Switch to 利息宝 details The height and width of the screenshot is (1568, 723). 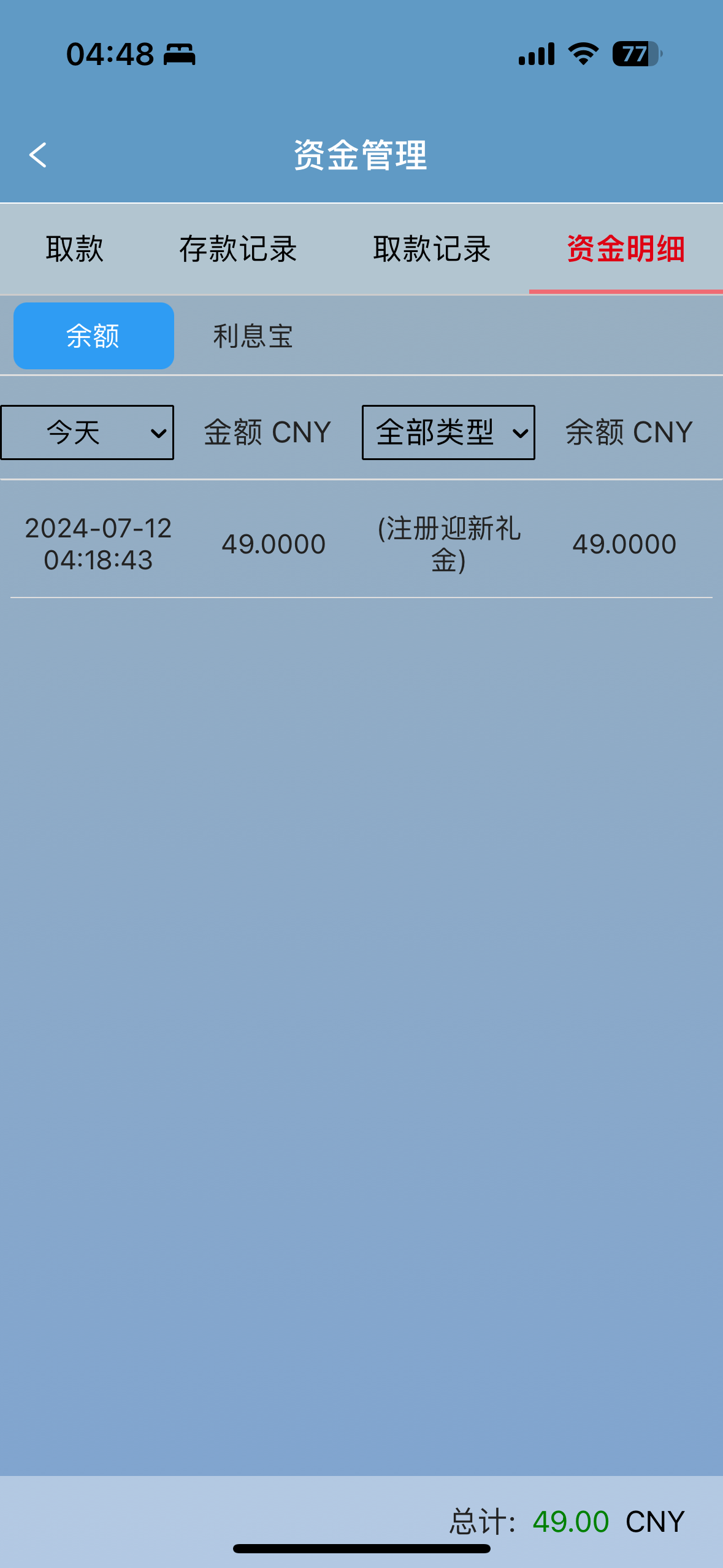pos(253,336)
